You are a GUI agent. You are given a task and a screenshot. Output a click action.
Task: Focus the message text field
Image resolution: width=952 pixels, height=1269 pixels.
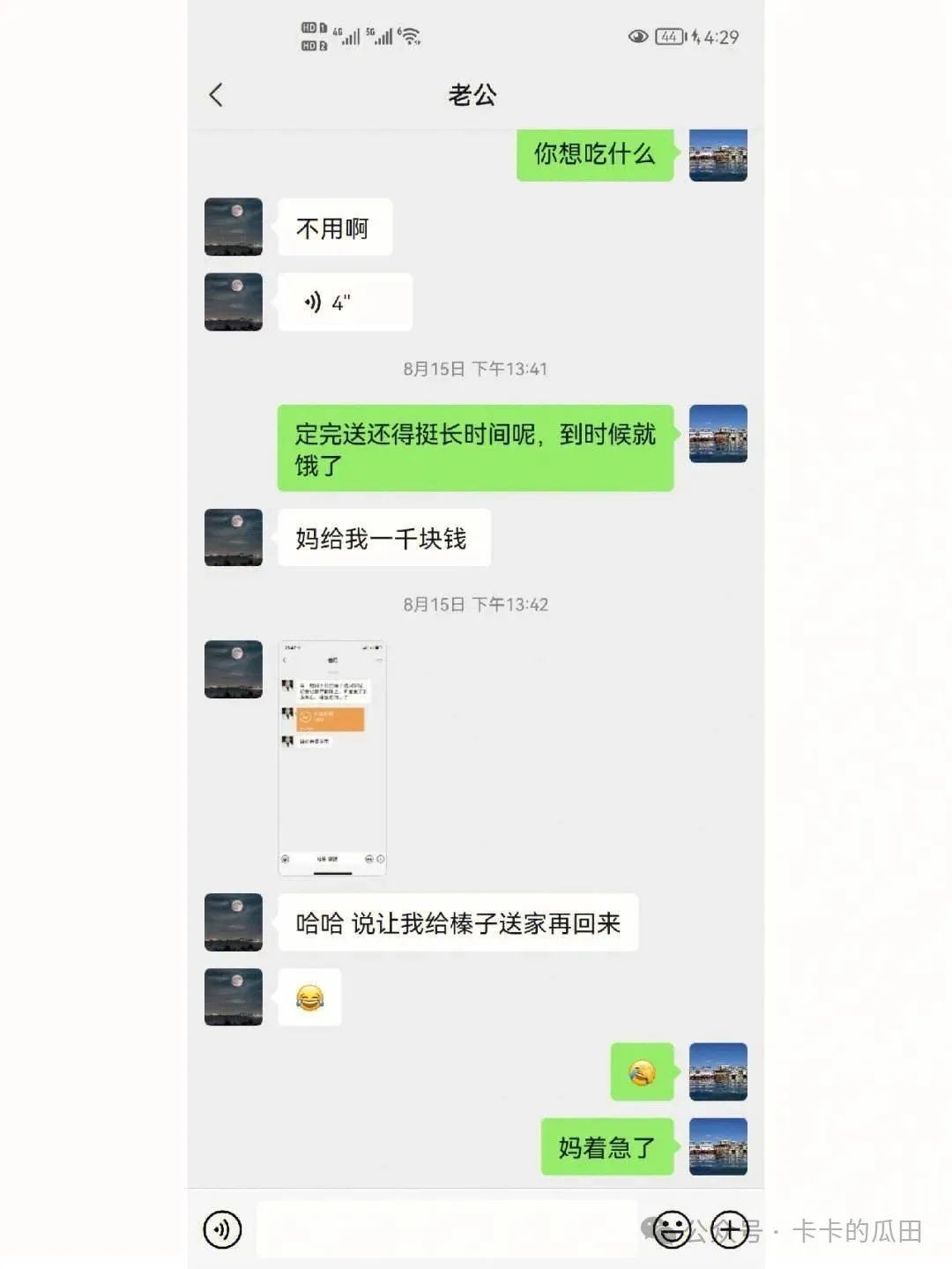[x=446, y=1228]
